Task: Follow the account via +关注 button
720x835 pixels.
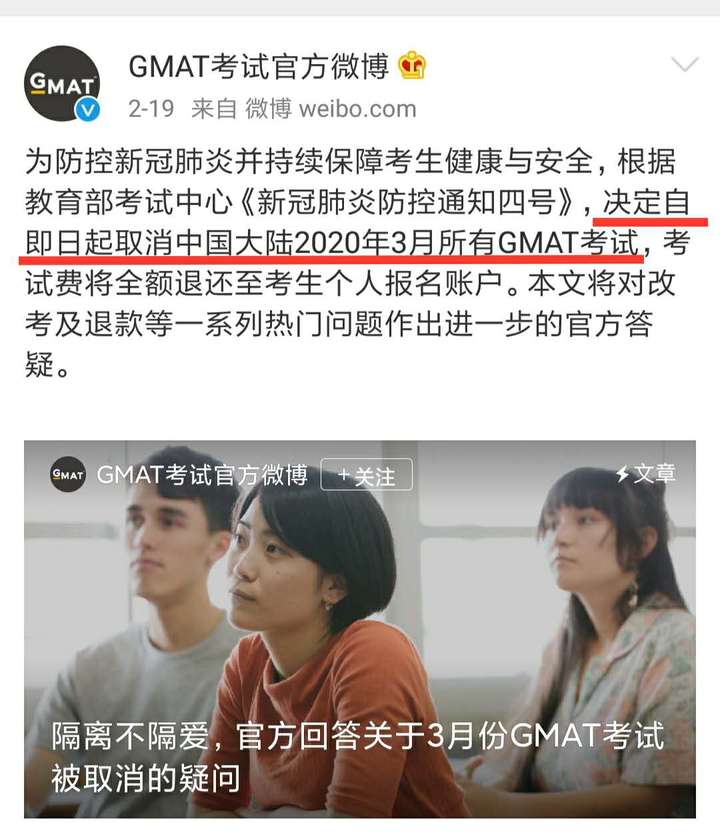Action: click(366, 475)
